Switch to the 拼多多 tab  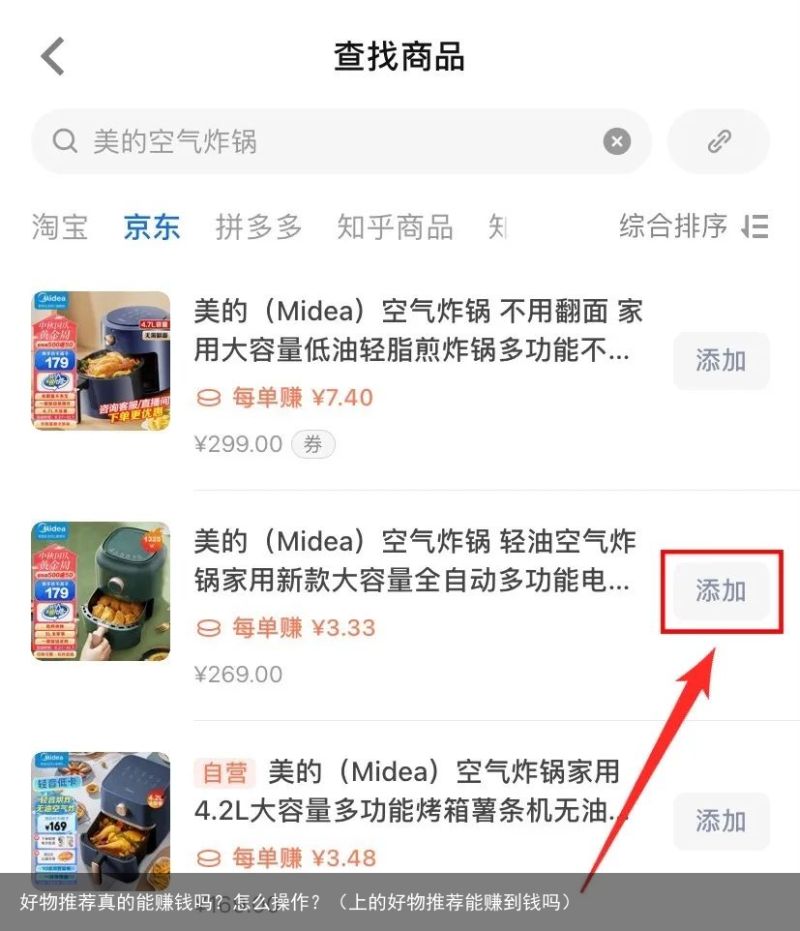click(259, 227)
